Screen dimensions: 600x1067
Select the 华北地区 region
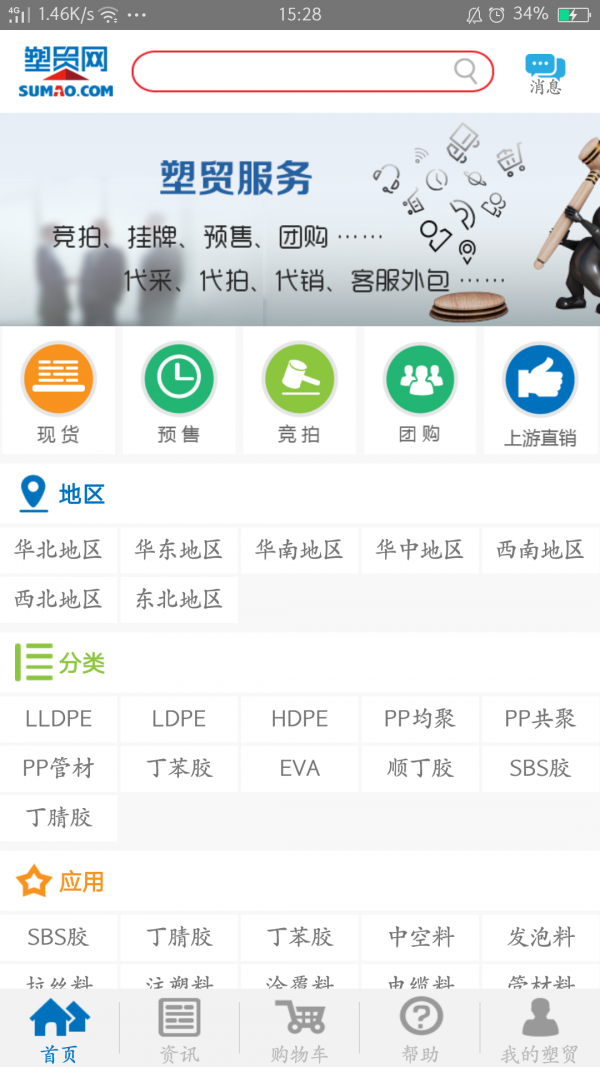click(58, 550)
